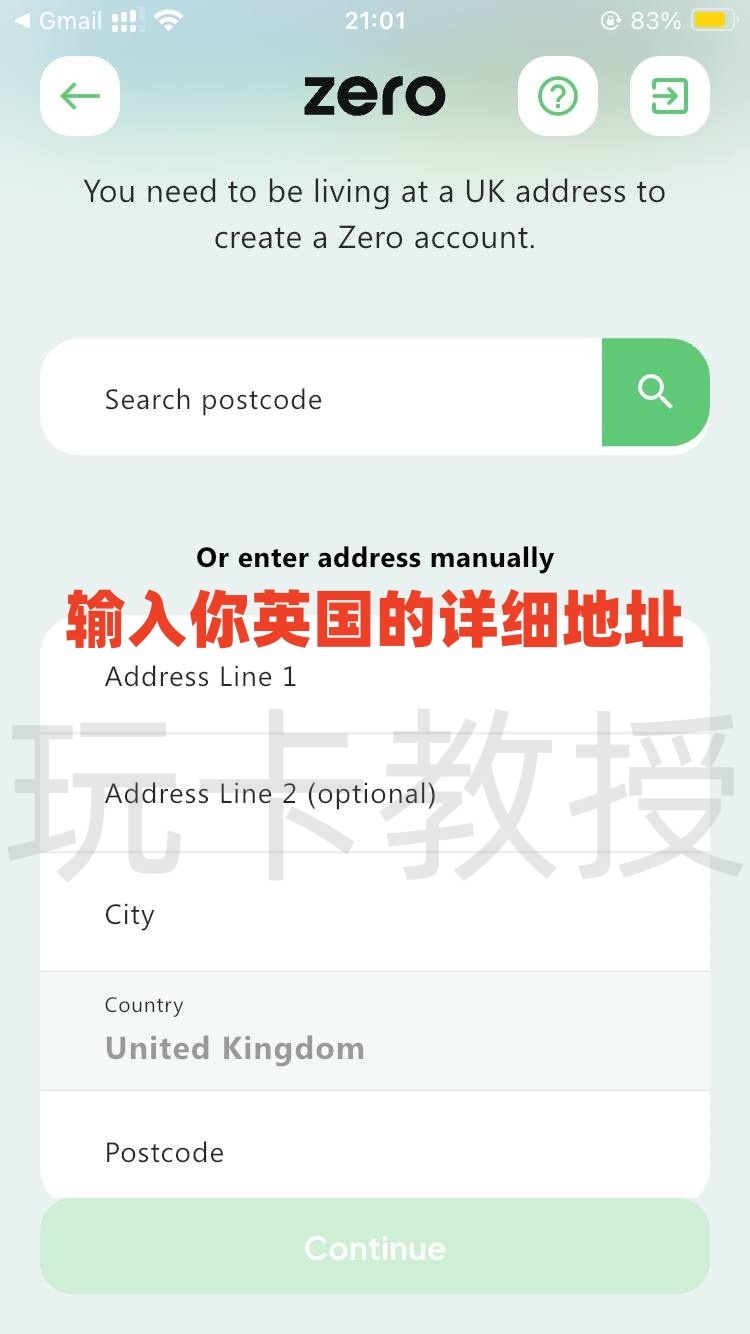Open the help question mark icon
Screen dimensions: 750x1334
pos(558,95)
